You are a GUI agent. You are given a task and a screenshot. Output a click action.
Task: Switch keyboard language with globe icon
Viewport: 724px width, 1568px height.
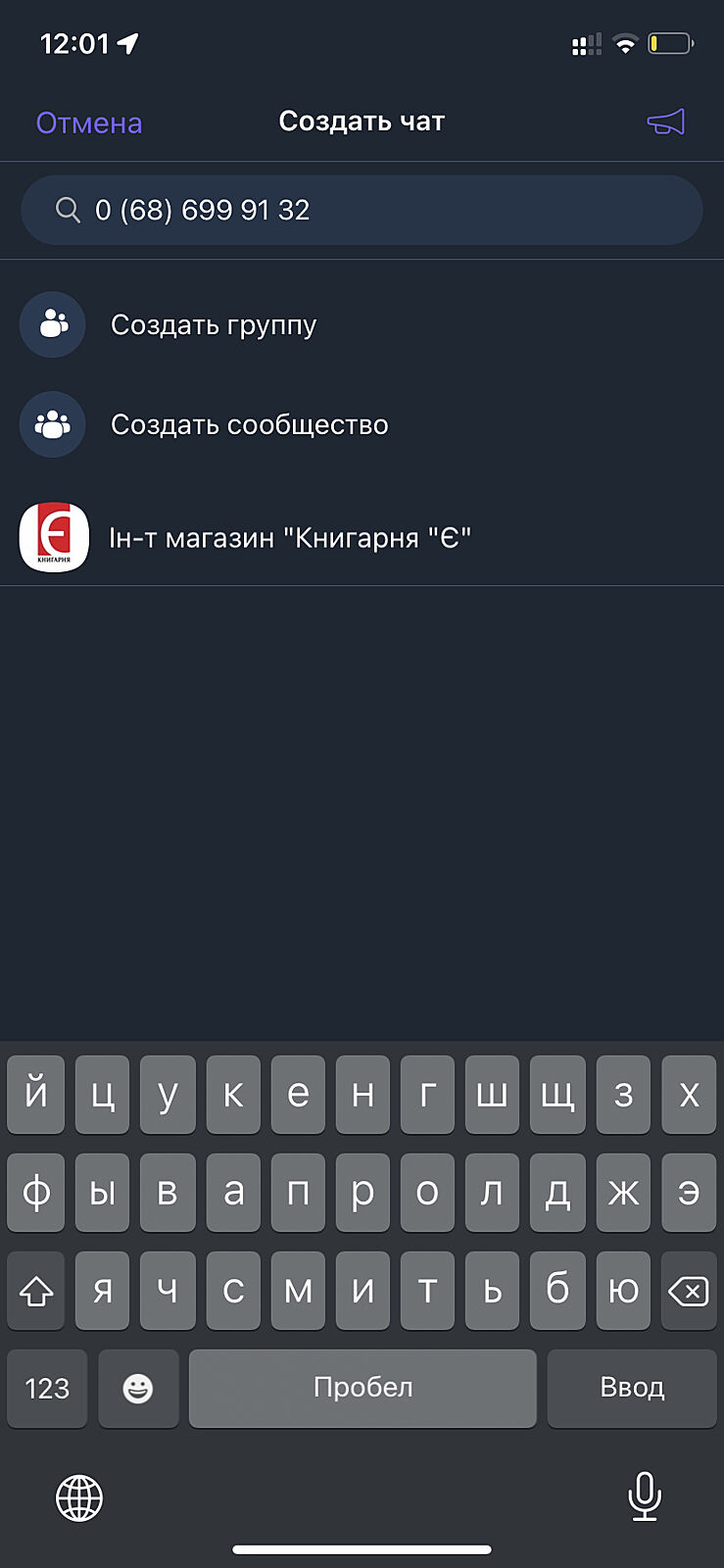coord(79,1497)
